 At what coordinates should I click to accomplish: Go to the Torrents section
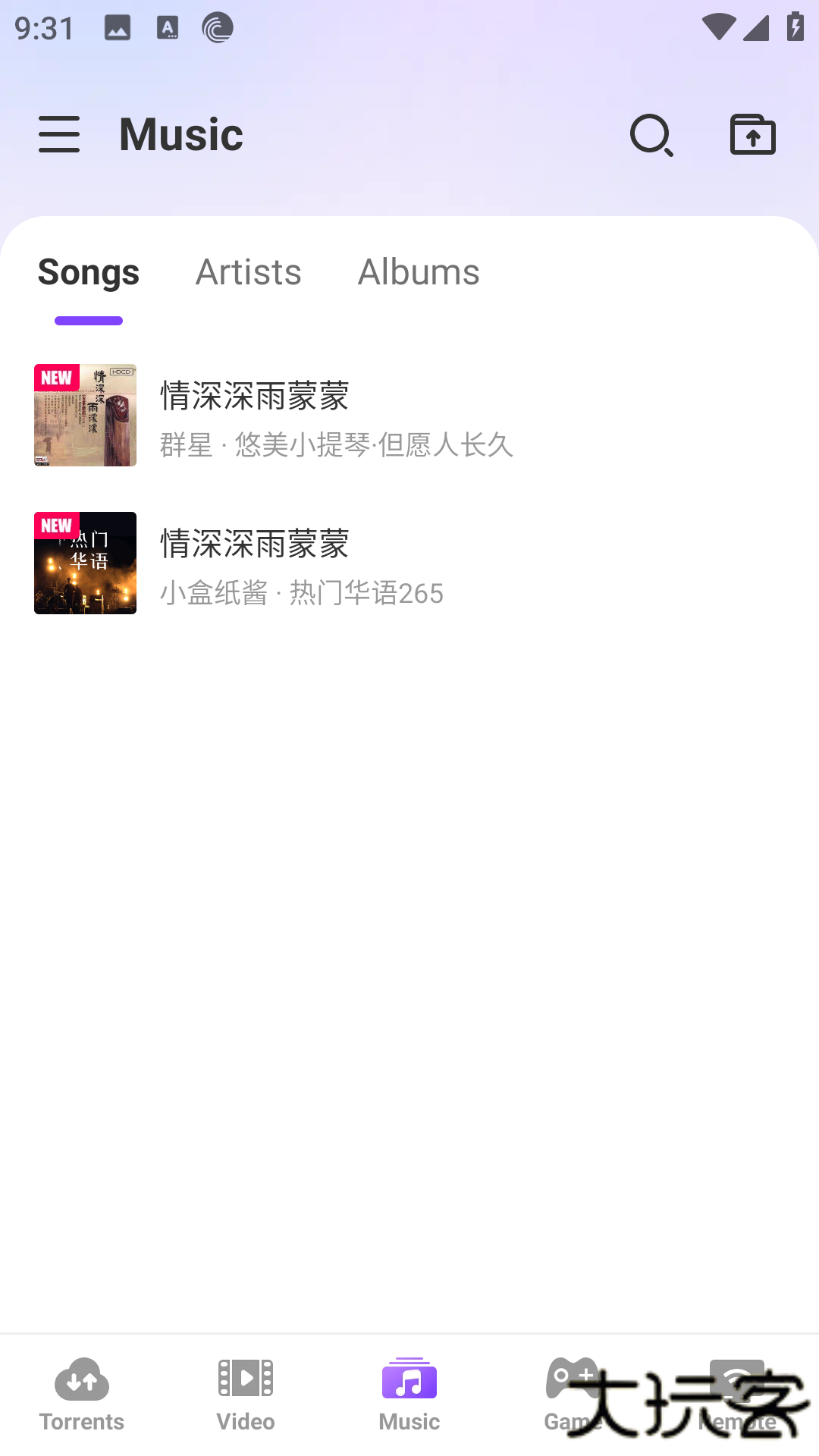[82, 1394]
